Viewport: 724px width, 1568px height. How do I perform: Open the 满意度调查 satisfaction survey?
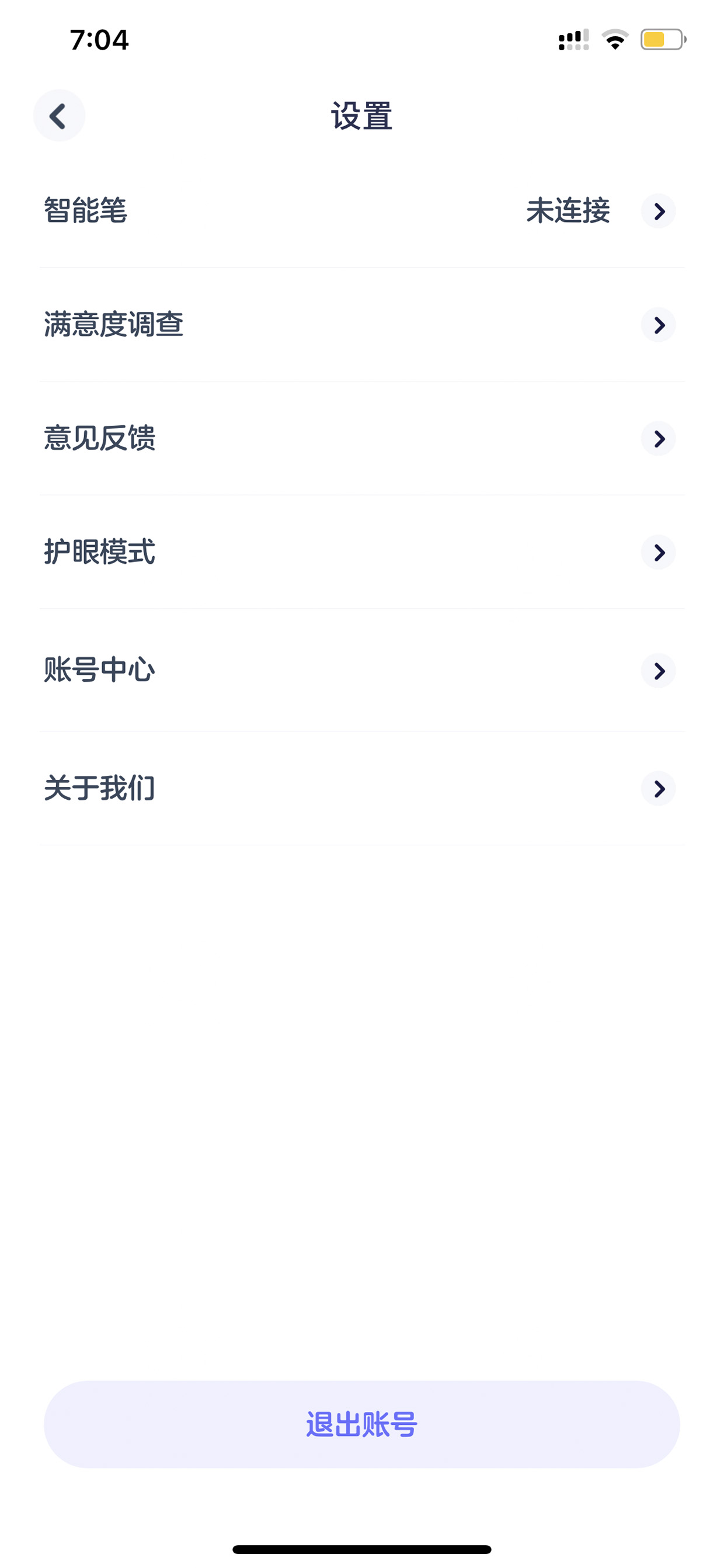click(x=362, y=325)
